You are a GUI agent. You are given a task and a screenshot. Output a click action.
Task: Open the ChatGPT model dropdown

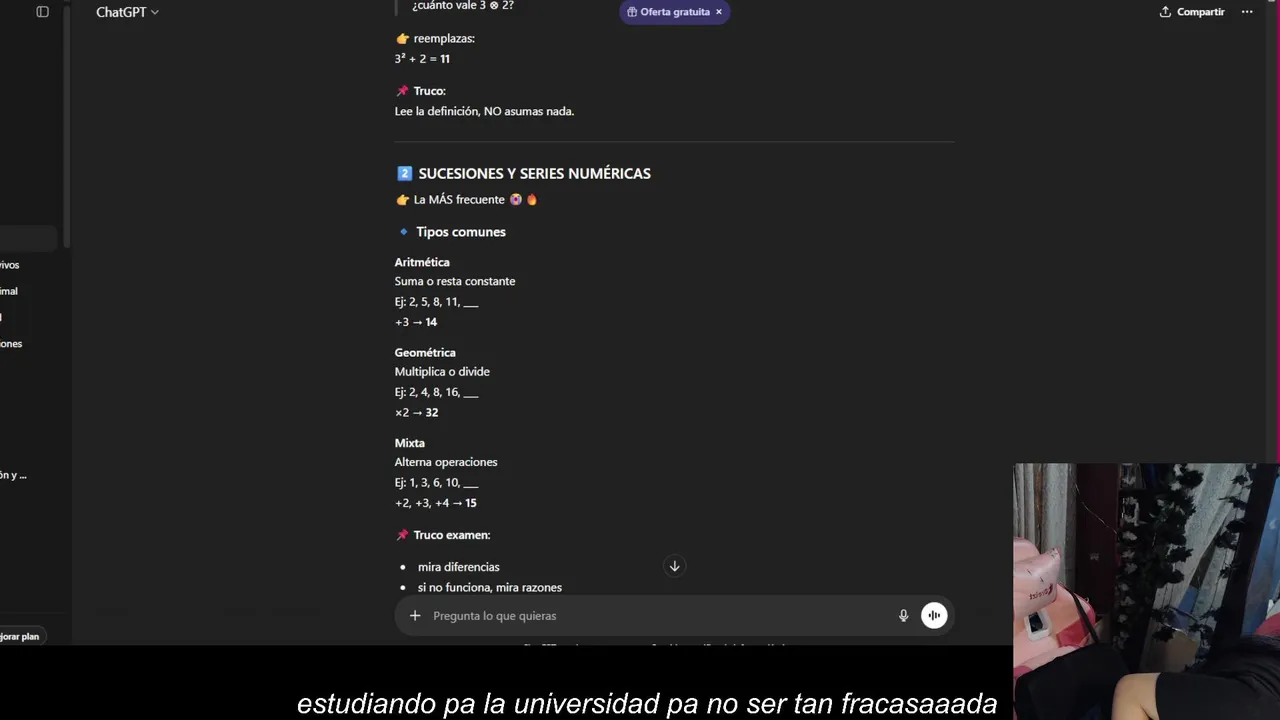coord(127,12)
